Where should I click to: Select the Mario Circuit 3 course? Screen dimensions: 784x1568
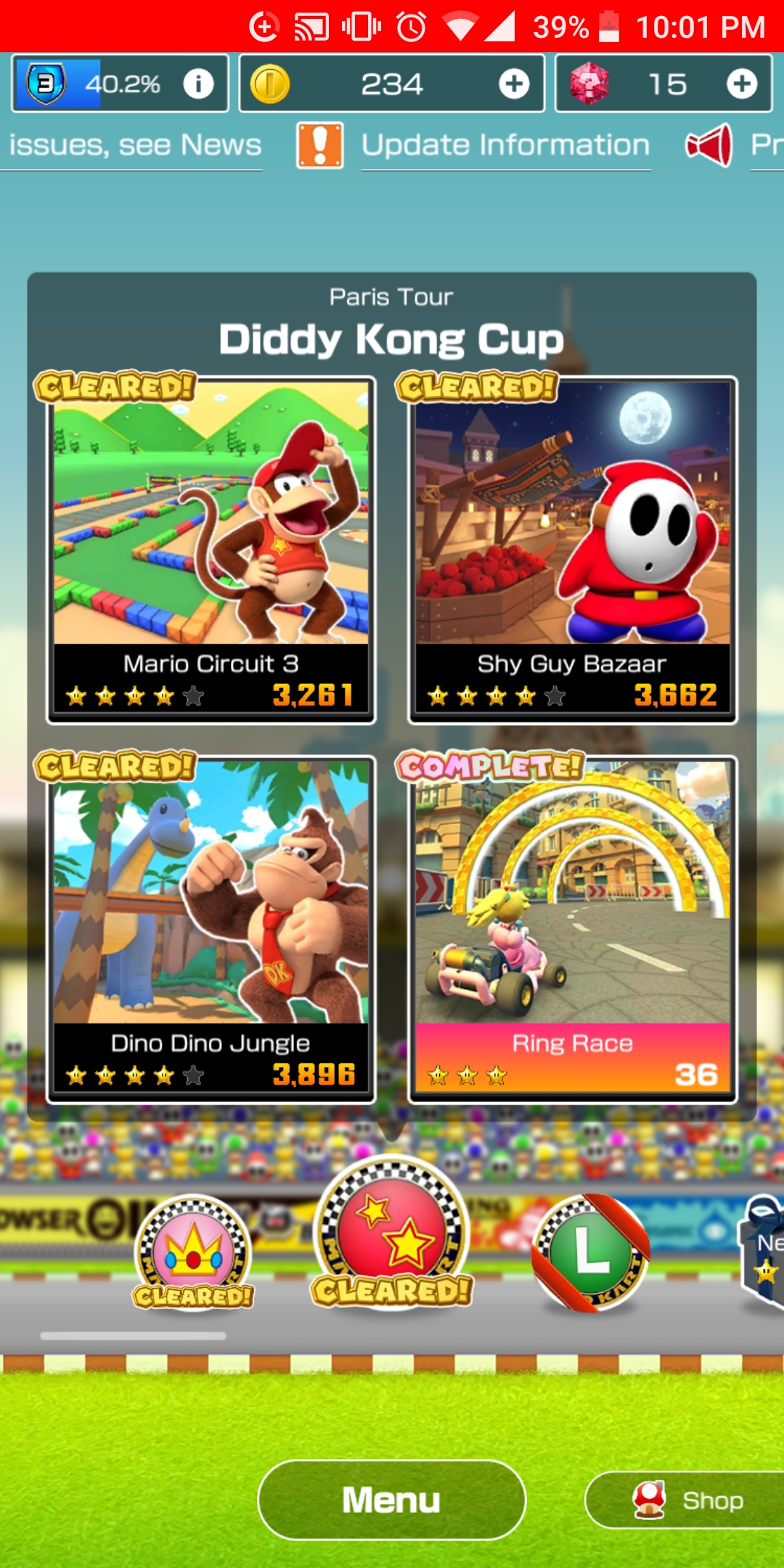click(x=211, y=550)
